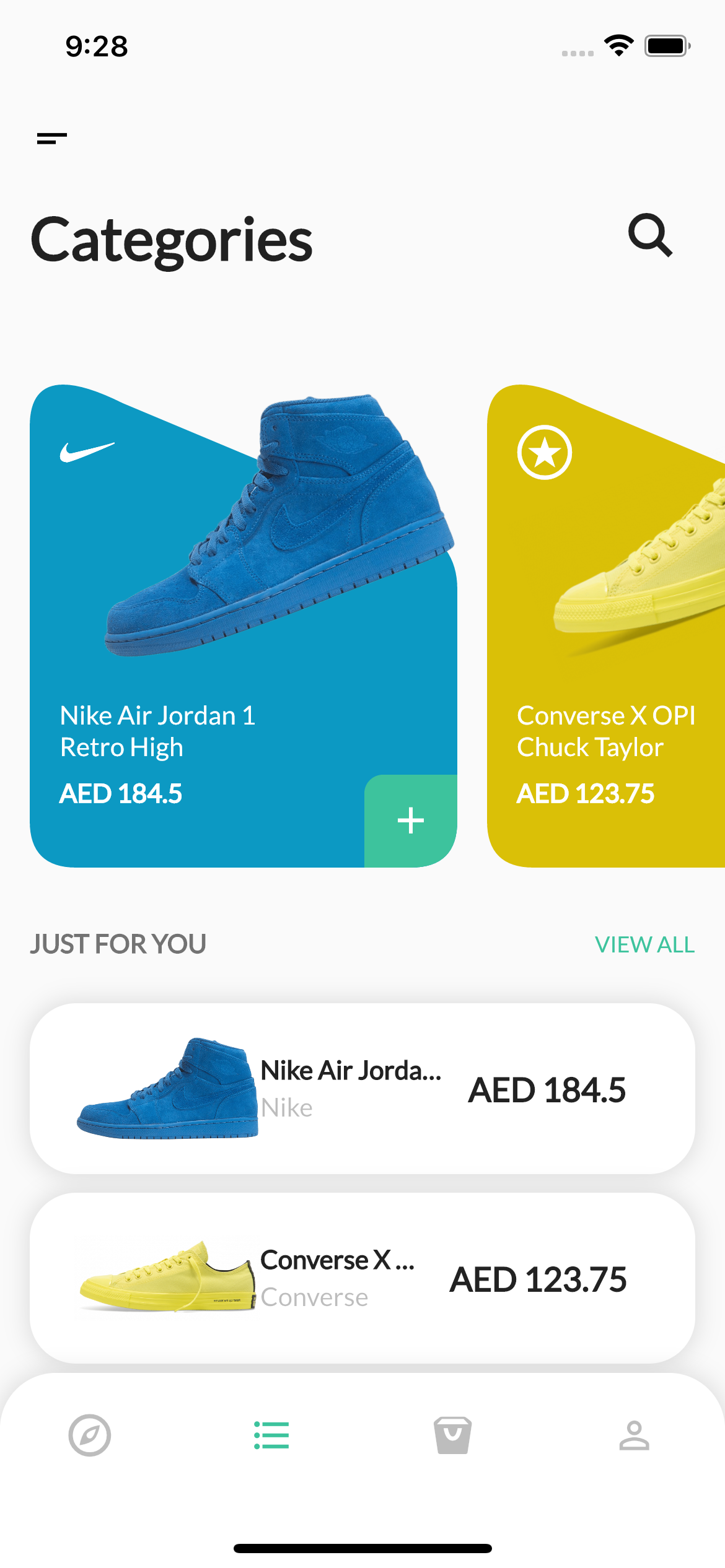Tap the filter lines icon at top left
Screen dimensions: 725x1568
point(52,138)
